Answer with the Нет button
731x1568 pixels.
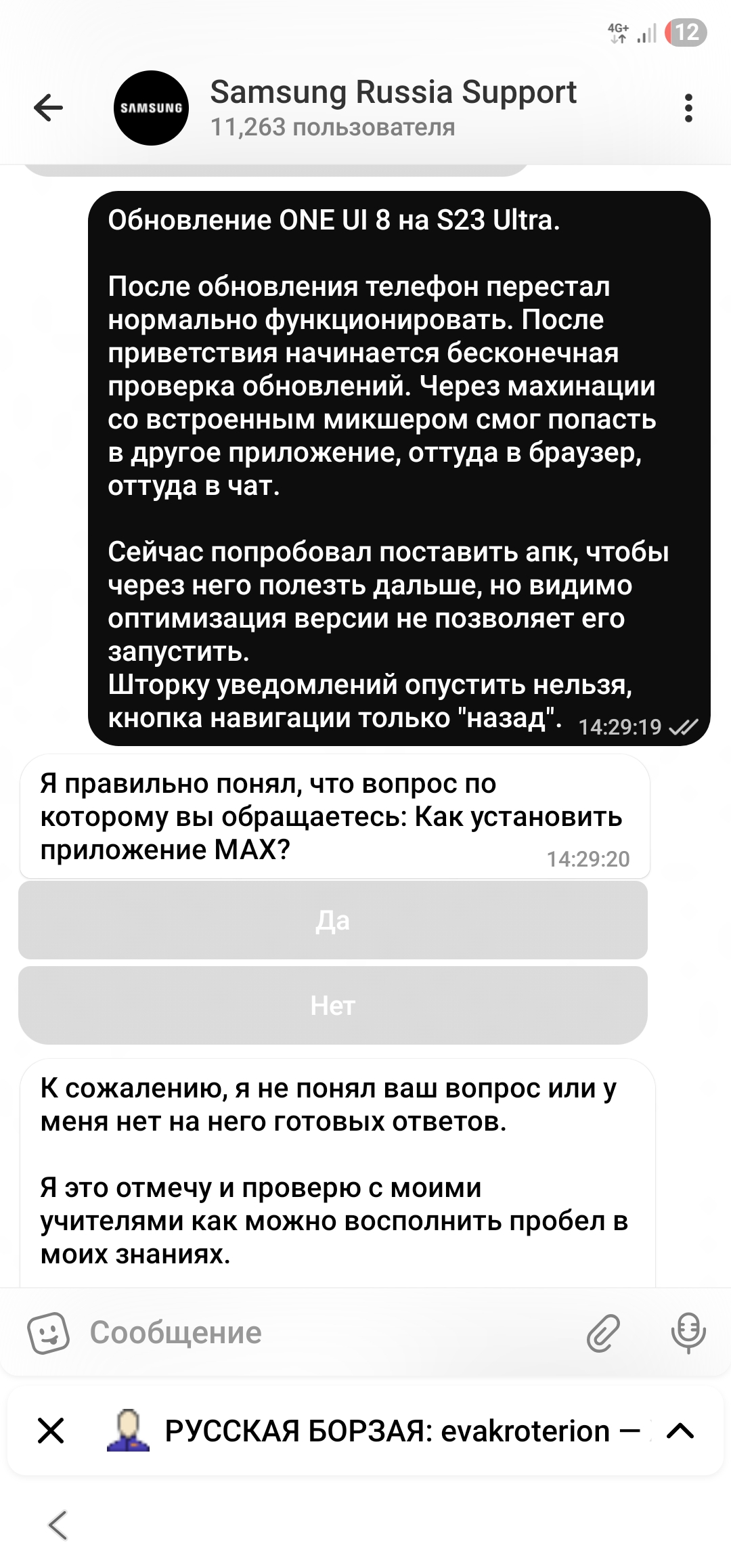[x=333, y=1005]
